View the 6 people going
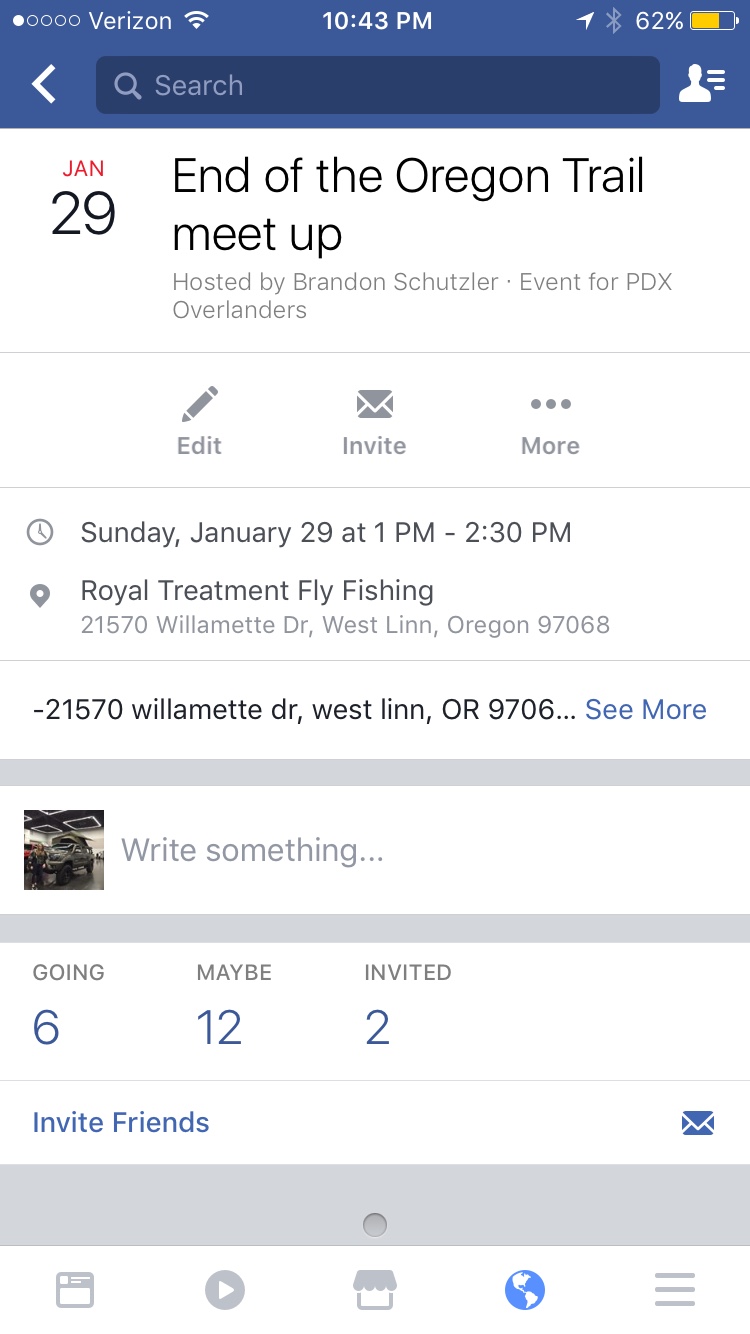The image size is (750, 1334). pos(68,1008)
